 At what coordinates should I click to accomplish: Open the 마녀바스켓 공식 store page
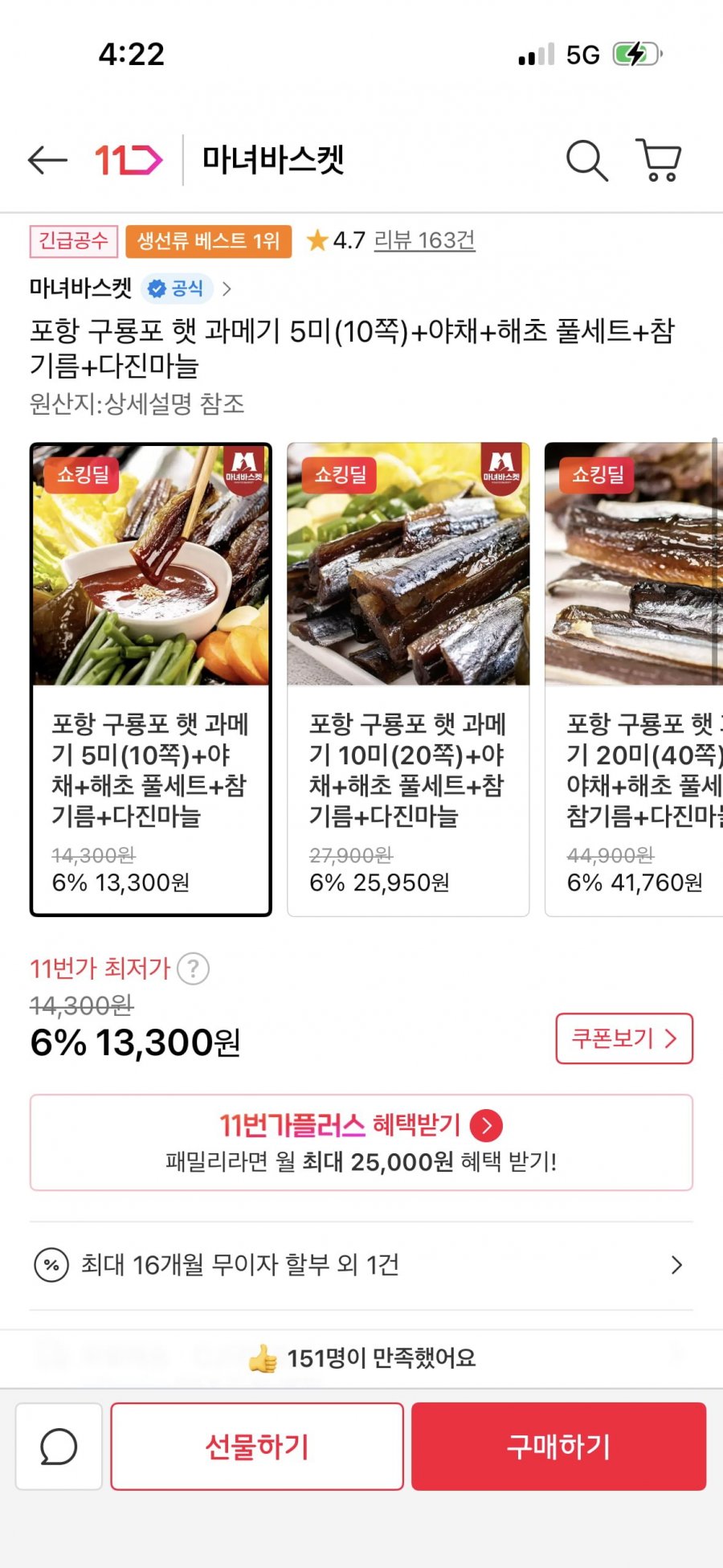tap(130, 289)
